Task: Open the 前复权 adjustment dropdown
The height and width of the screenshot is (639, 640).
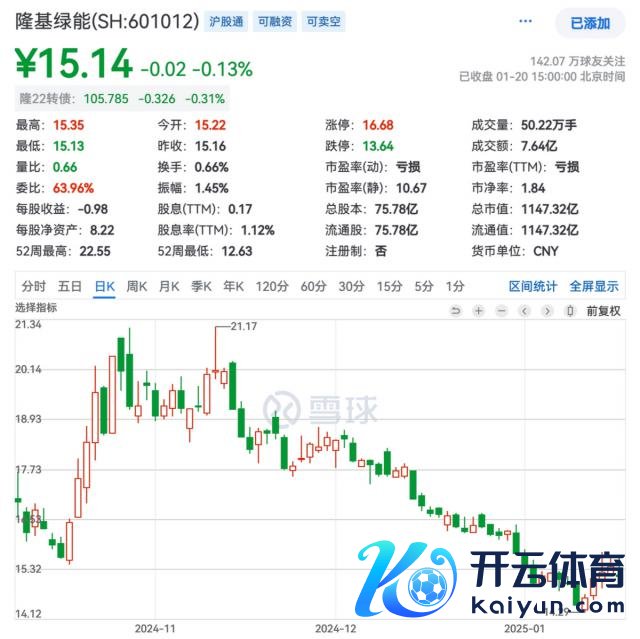Action: 603,311
